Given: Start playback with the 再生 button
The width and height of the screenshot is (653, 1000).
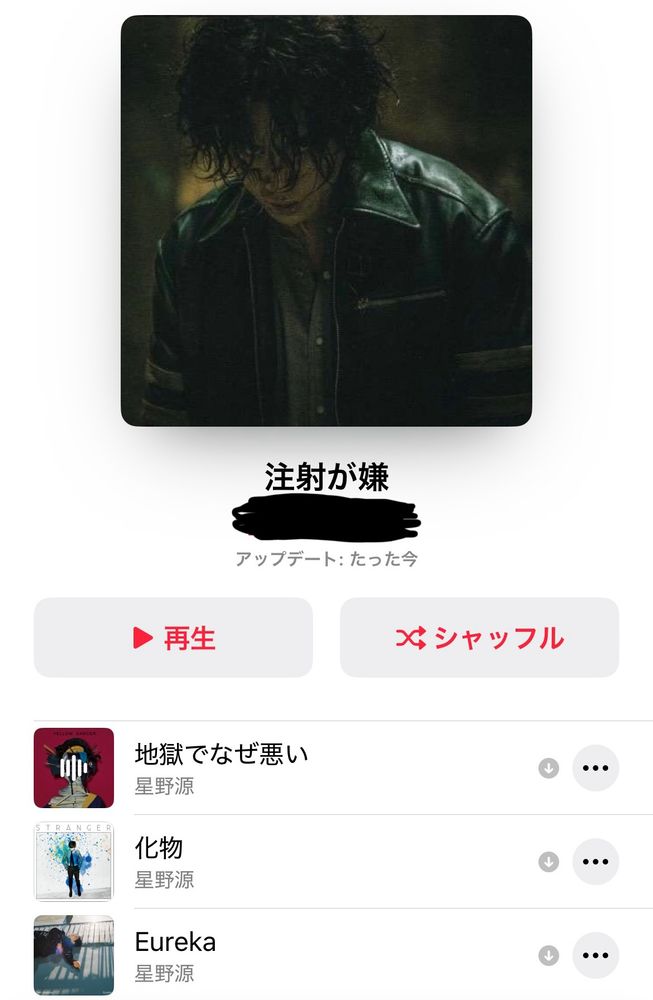Looking at the screenshot, I should pyautogui.click(x=173, y=637).
